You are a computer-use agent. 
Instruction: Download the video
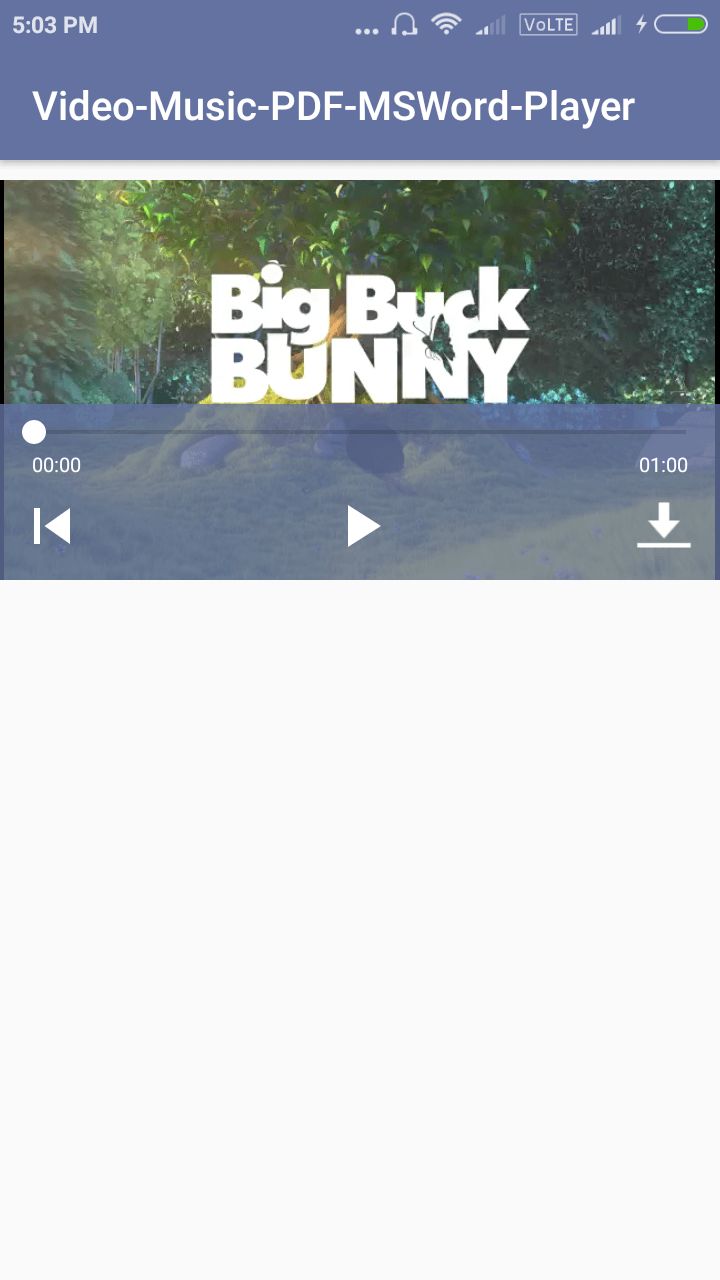pos(664,526)
